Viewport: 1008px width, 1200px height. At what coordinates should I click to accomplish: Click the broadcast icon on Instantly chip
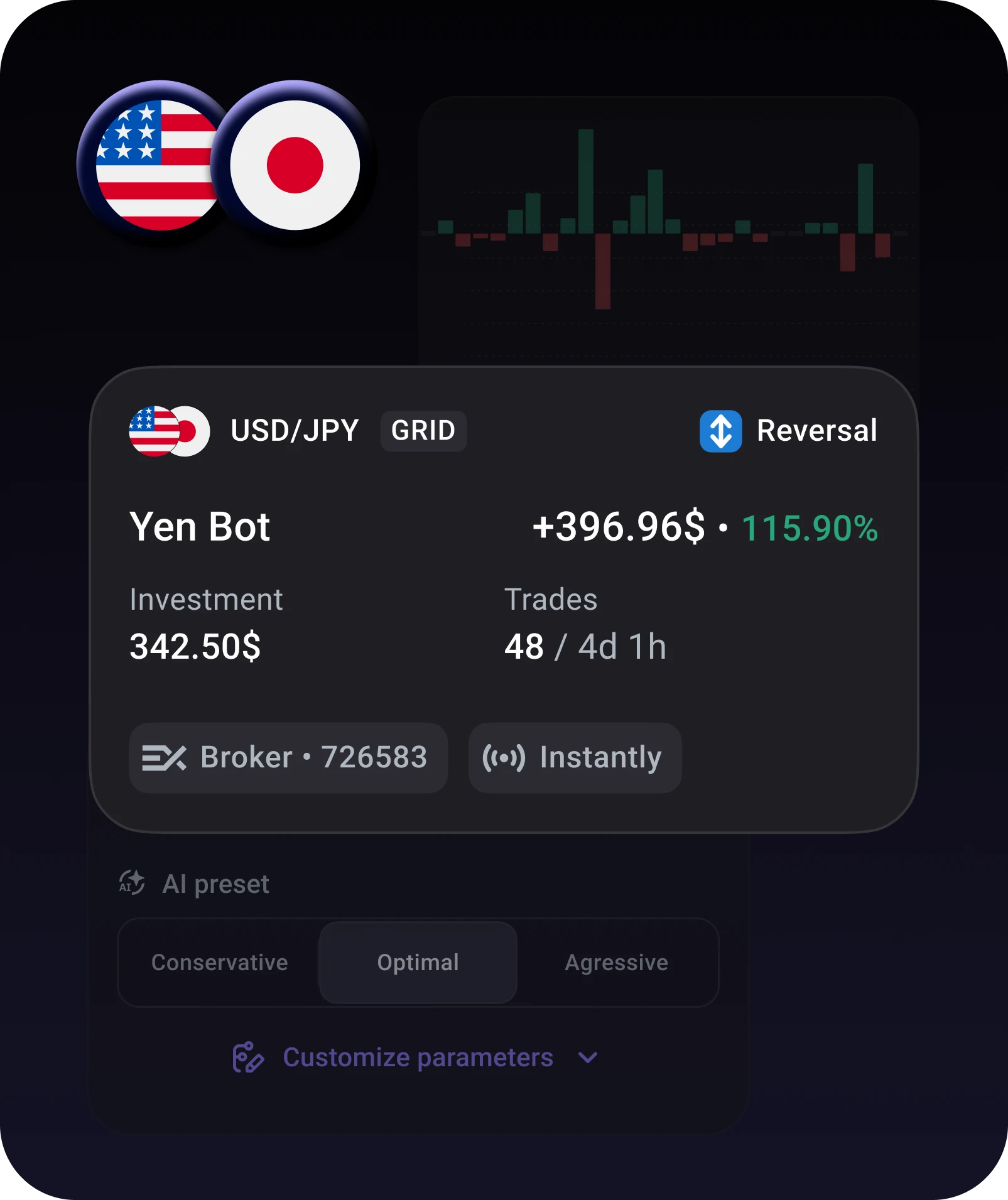503,758
